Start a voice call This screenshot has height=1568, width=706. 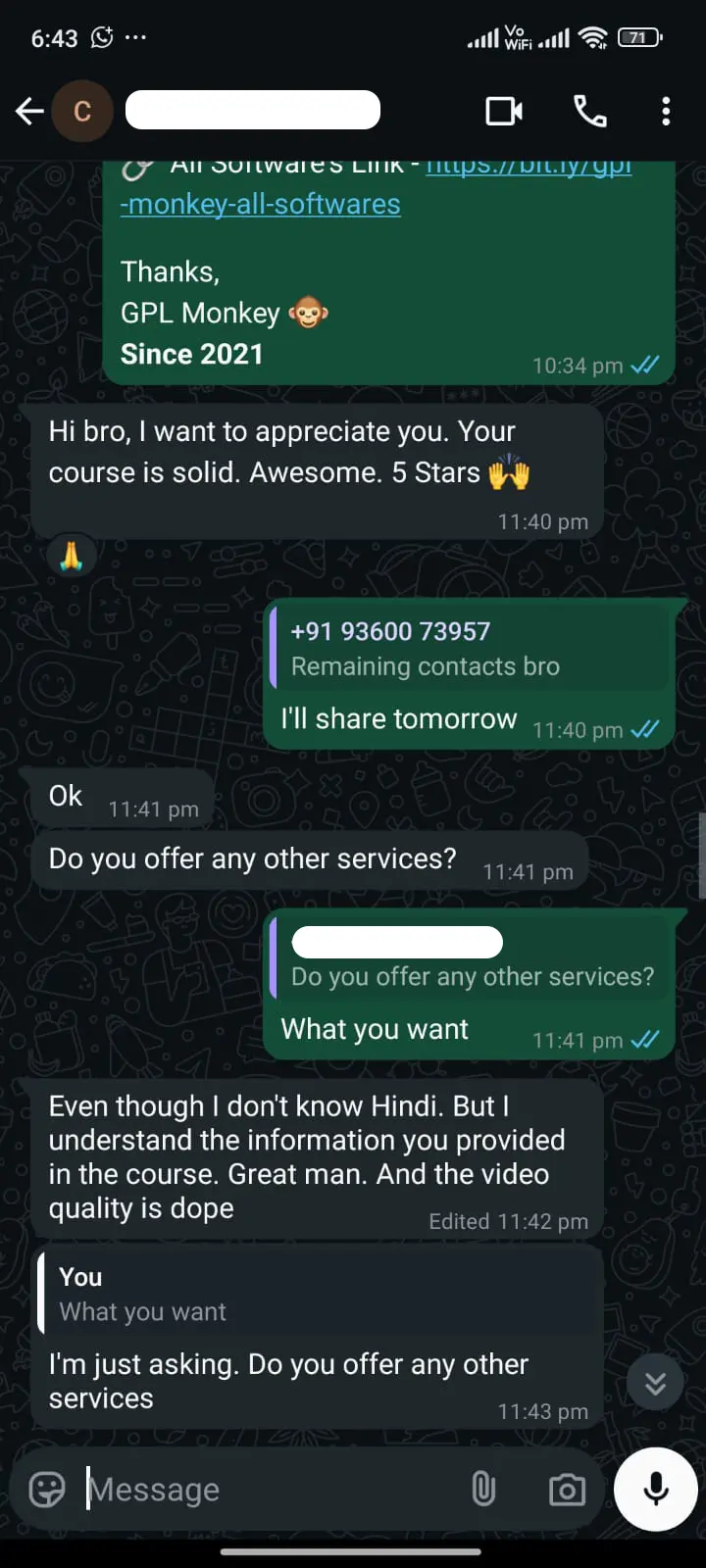coord(589,112)
